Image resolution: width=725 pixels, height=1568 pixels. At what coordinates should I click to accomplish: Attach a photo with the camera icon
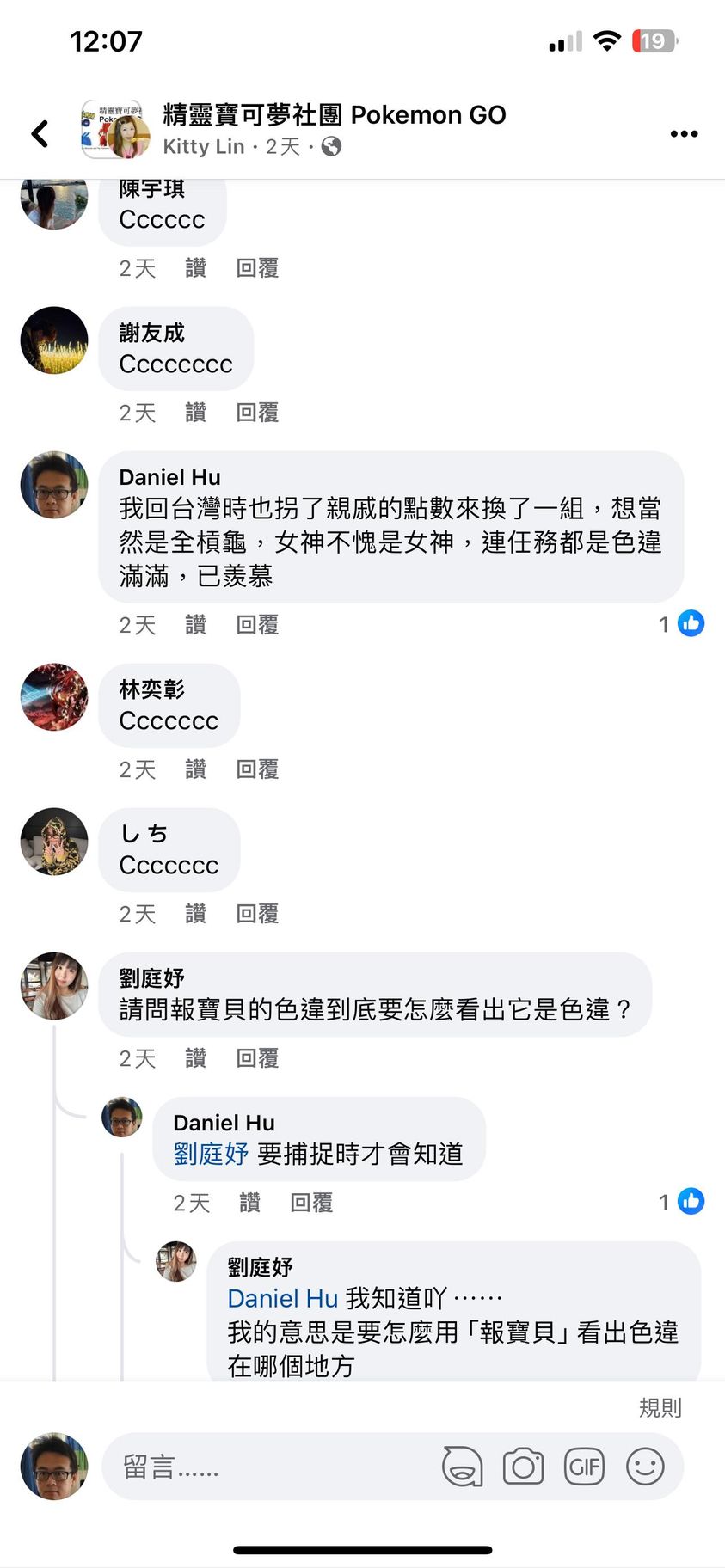tap(523, 1467)
